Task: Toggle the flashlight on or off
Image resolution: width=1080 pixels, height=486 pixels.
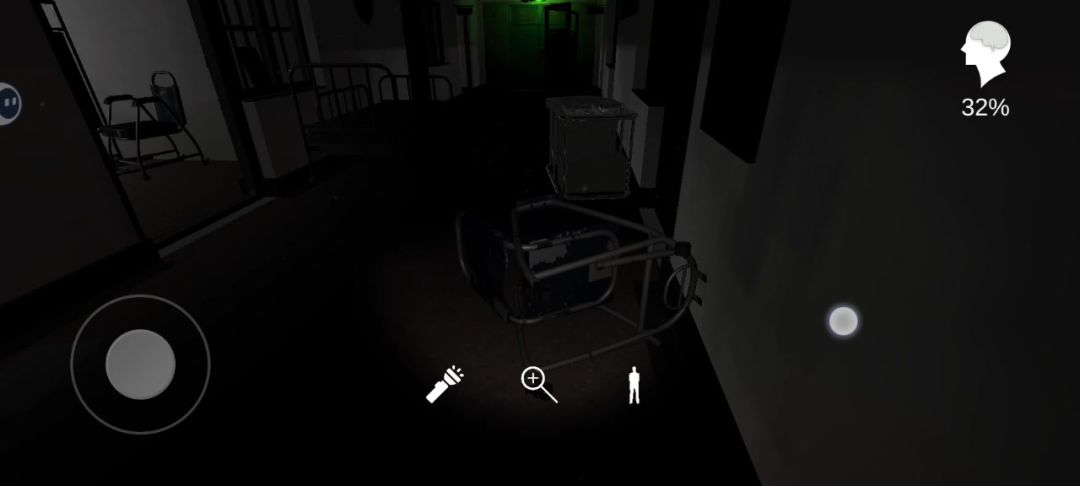Action: click(445, 384)
